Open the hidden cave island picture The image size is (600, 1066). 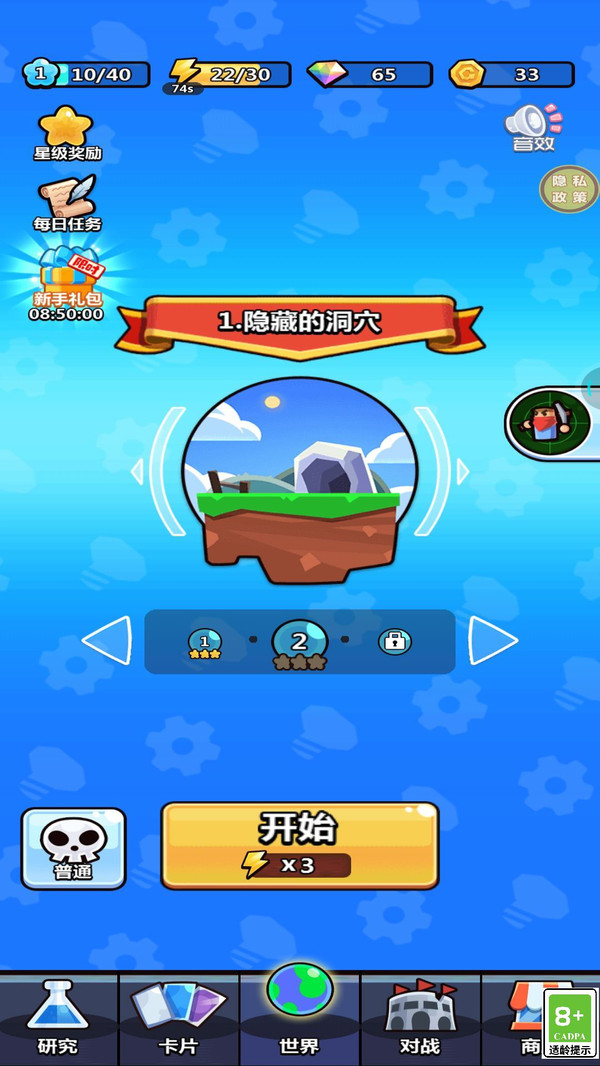[300, 480]
